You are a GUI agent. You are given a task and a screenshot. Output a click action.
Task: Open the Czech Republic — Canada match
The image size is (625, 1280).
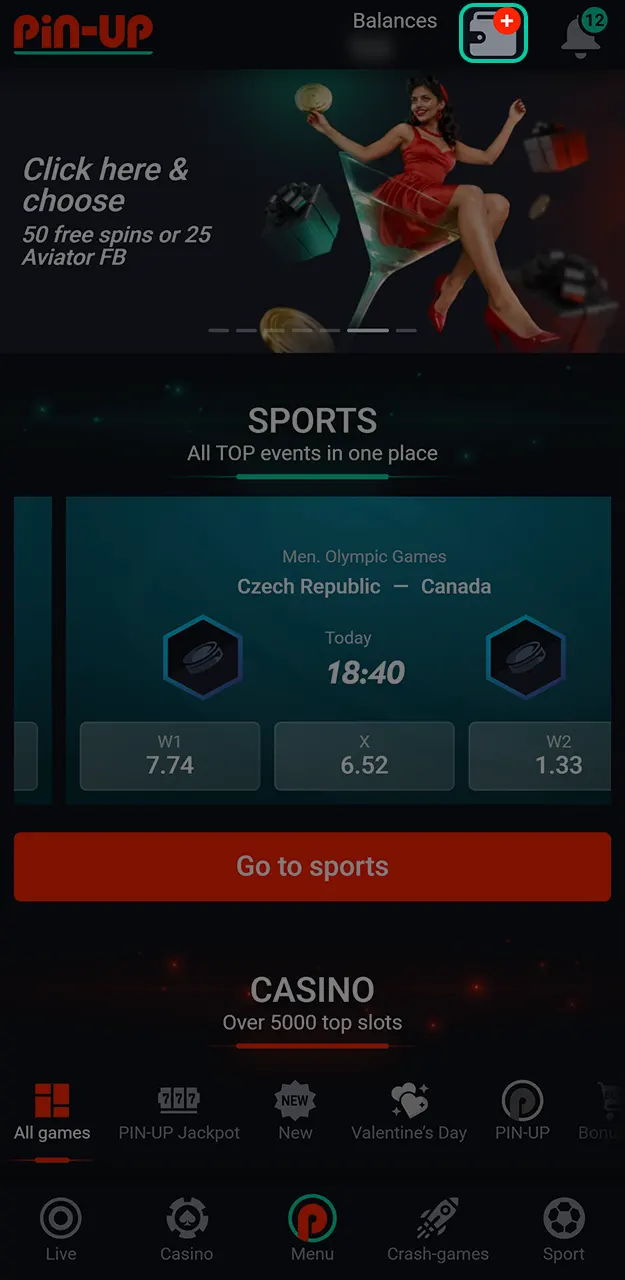pos(364,586)
